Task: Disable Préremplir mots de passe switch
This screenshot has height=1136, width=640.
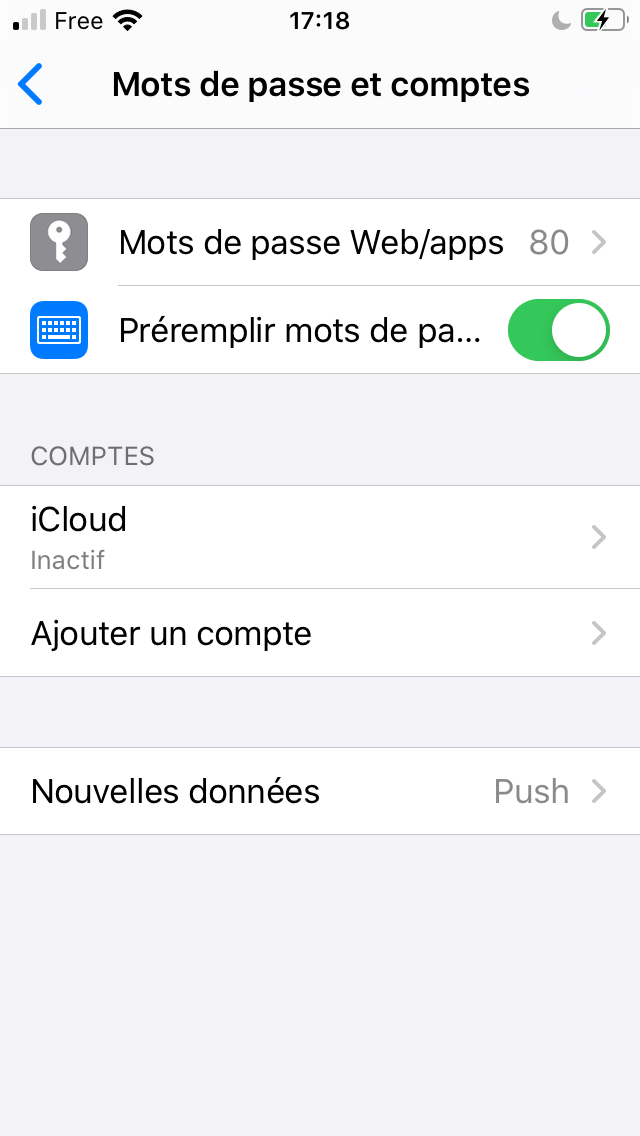Action: point(558,330)
